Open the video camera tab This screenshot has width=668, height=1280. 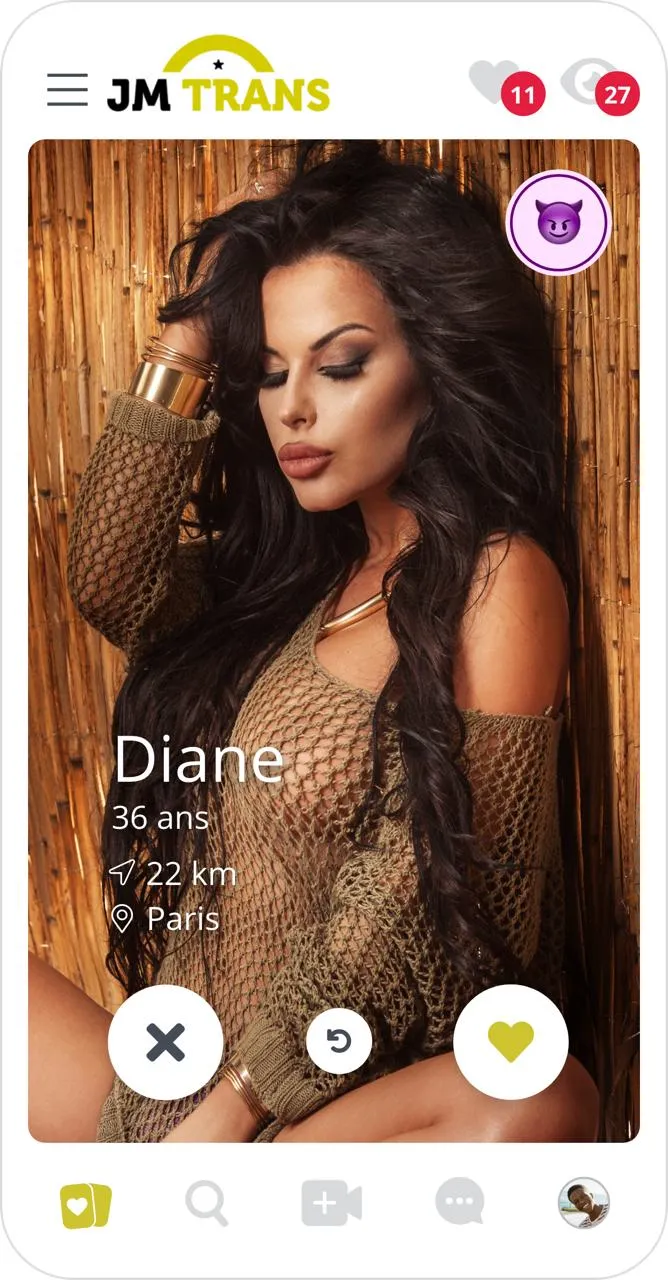tap(331, 1203)
